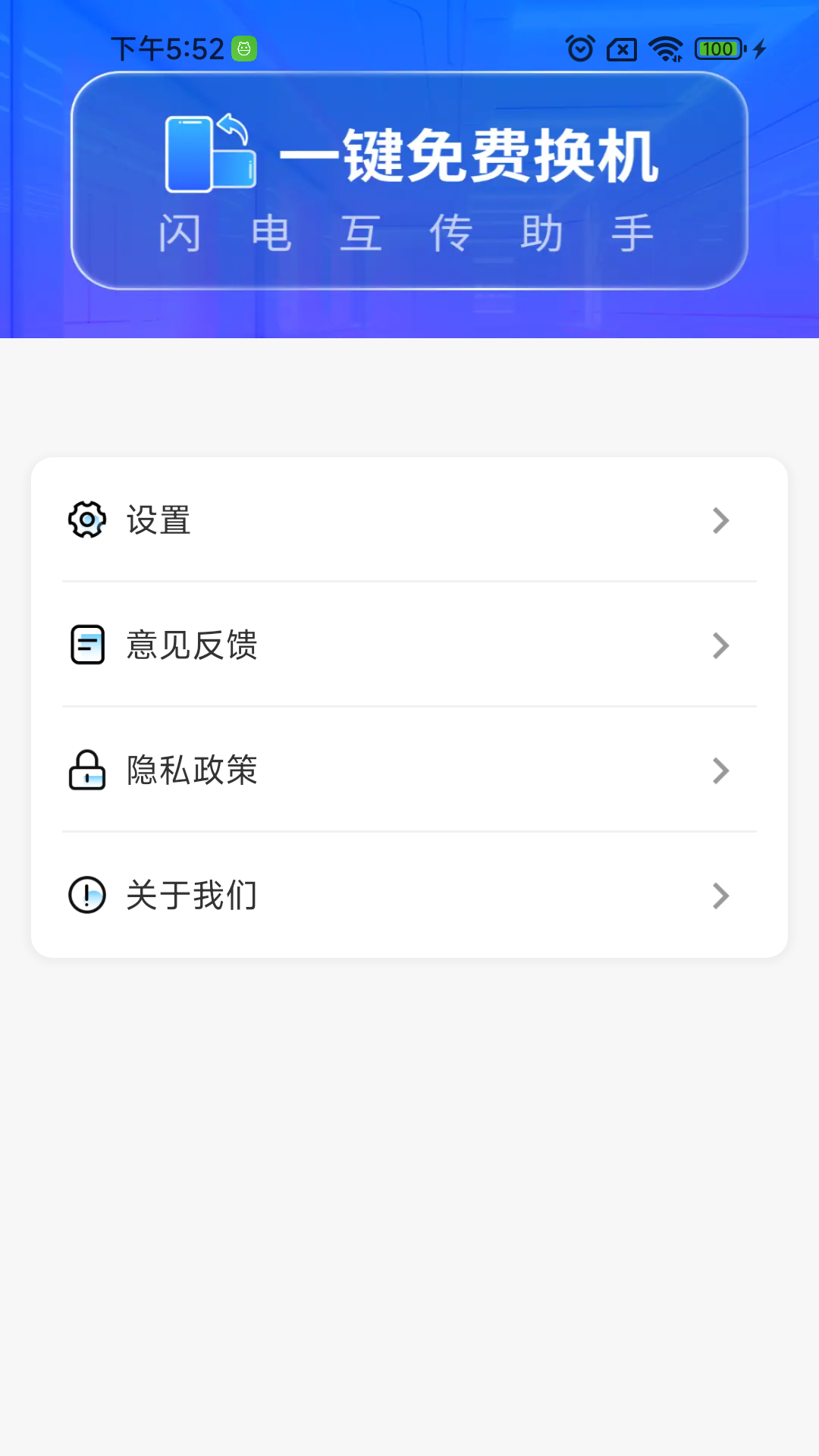Click the about info icon

coord(87,896)
